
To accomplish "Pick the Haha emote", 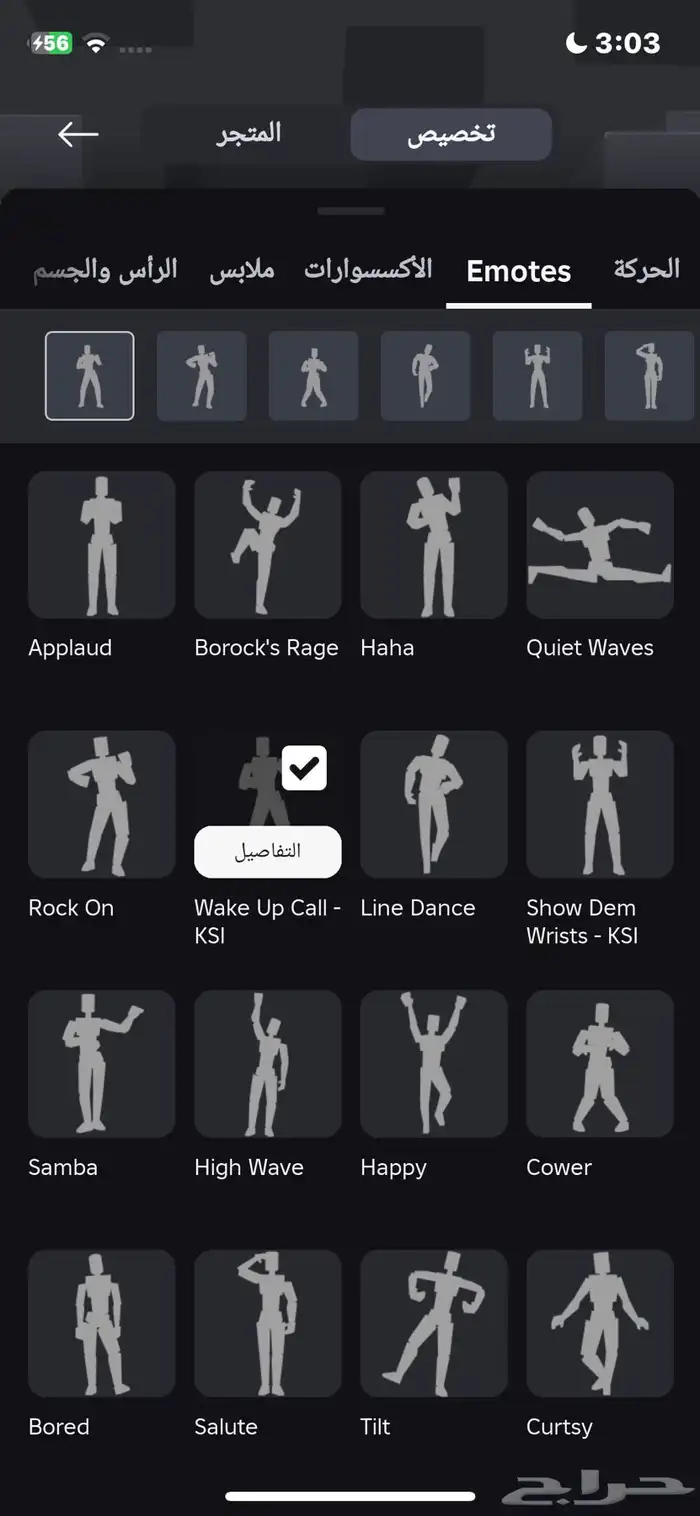I will (x=433, y=545).
